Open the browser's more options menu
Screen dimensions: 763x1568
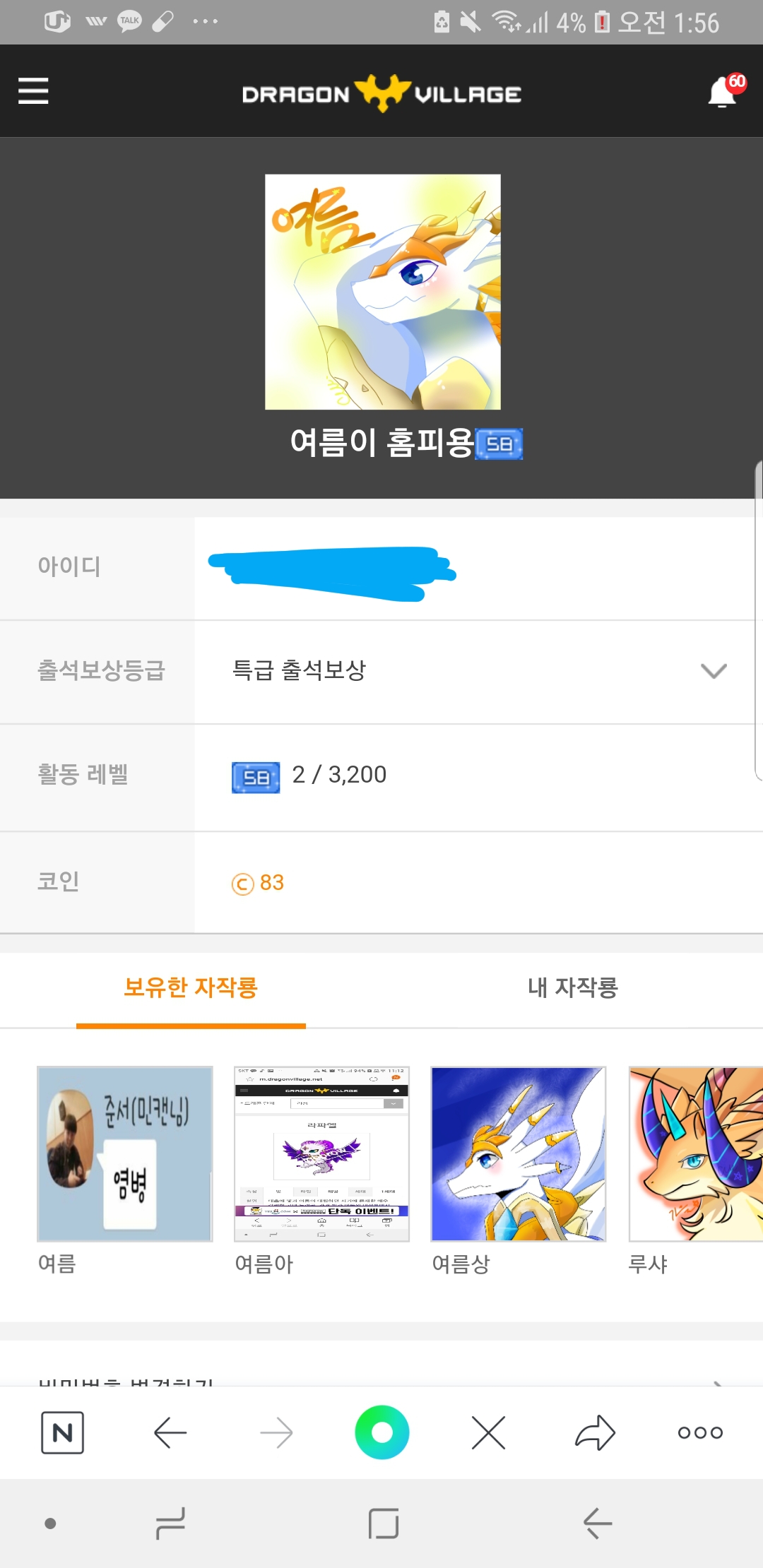pos(700,1432)
